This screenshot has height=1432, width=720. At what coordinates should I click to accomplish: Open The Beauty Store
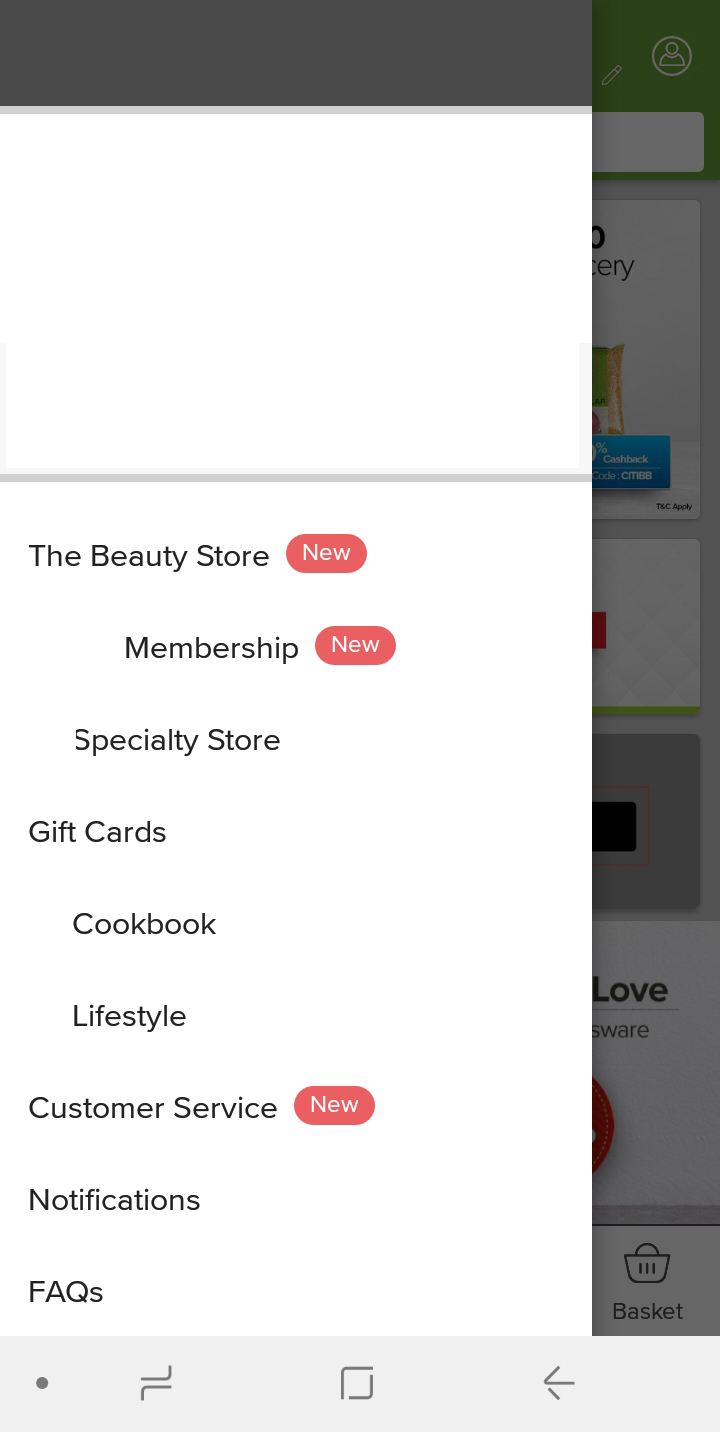pos(149,556)
